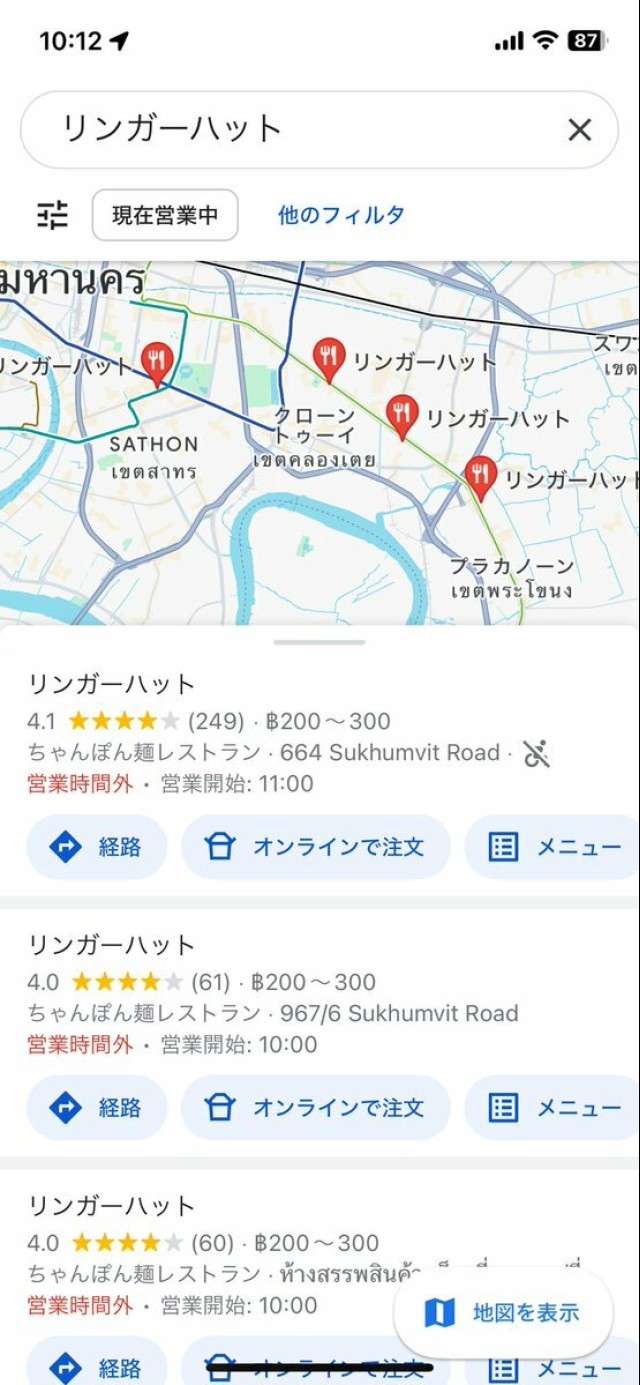The image size is (640, 1385).
Task: Clear the リンガーハット search text
Action: (x=579, y=130)
